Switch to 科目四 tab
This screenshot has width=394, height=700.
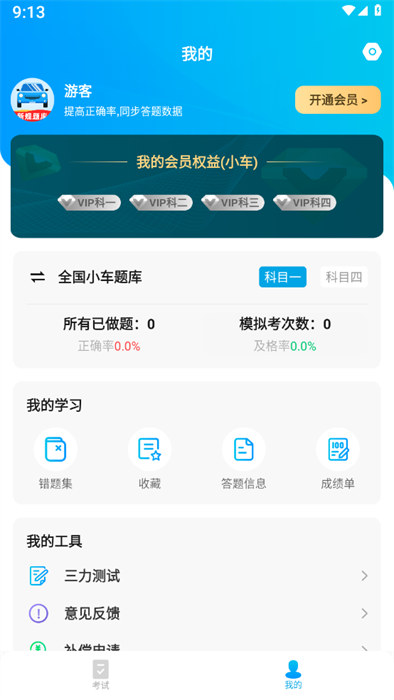click(x=344, y=277)
